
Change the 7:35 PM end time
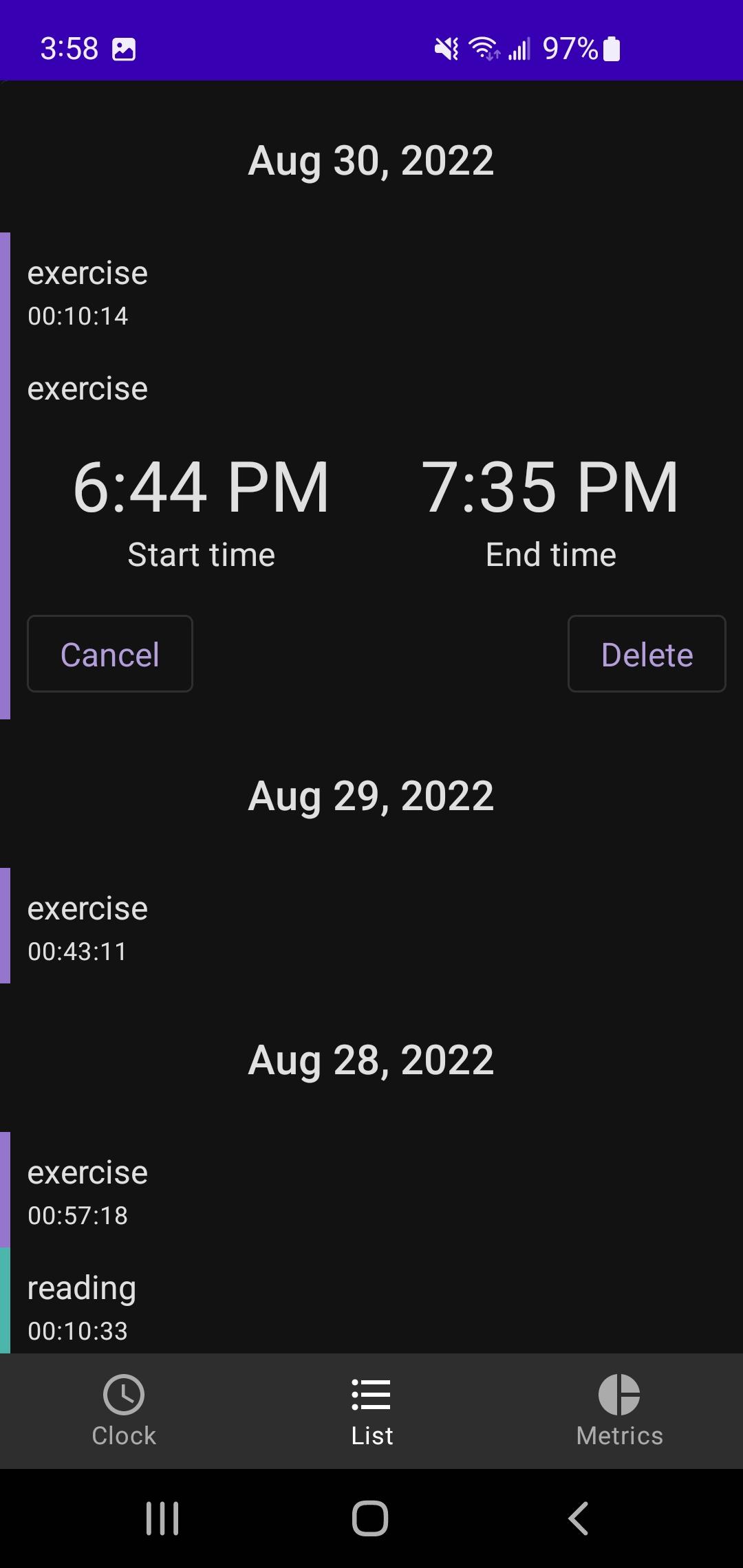(x=550, y=487)
